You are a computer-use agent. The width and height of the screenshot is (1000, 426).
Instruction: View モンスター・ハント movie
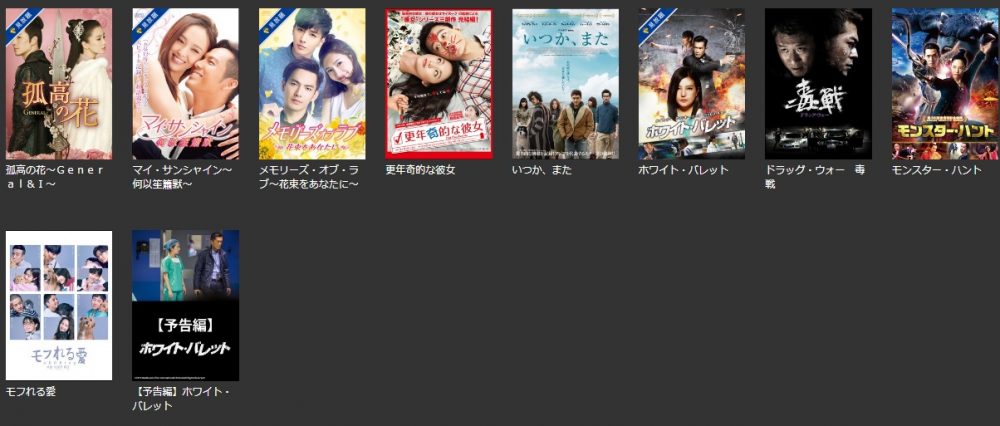tap(944, 84)
